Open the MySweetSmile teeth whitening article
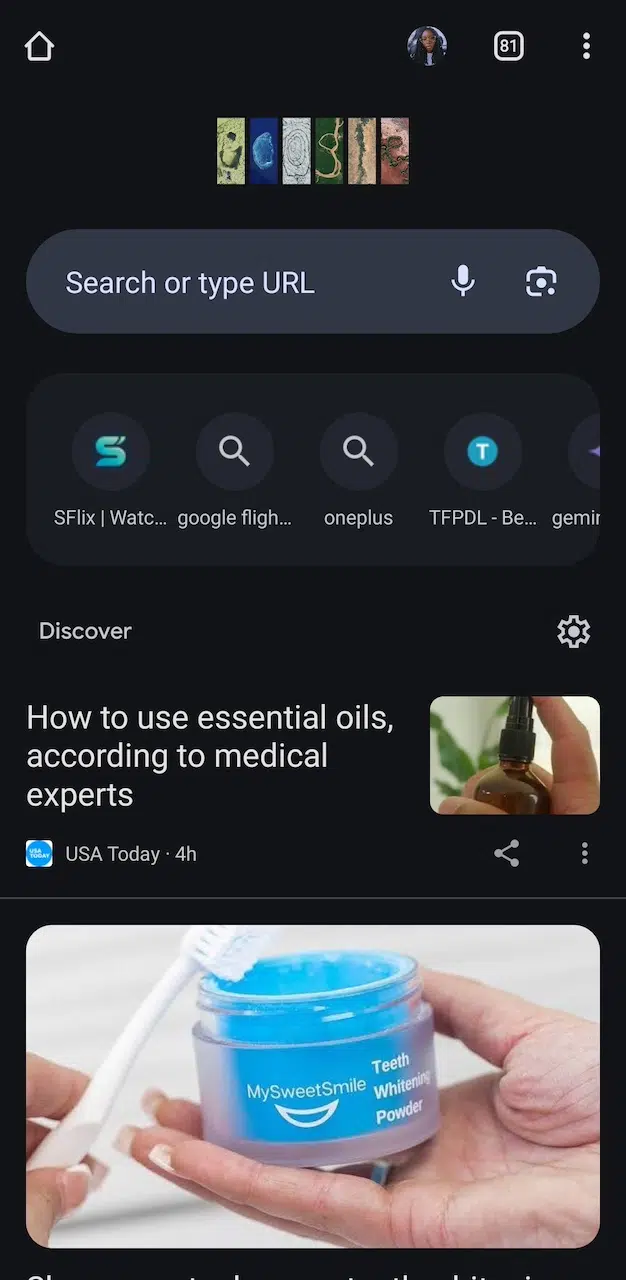Viewport: 626px width, 1280px height. click(313, 1085)
